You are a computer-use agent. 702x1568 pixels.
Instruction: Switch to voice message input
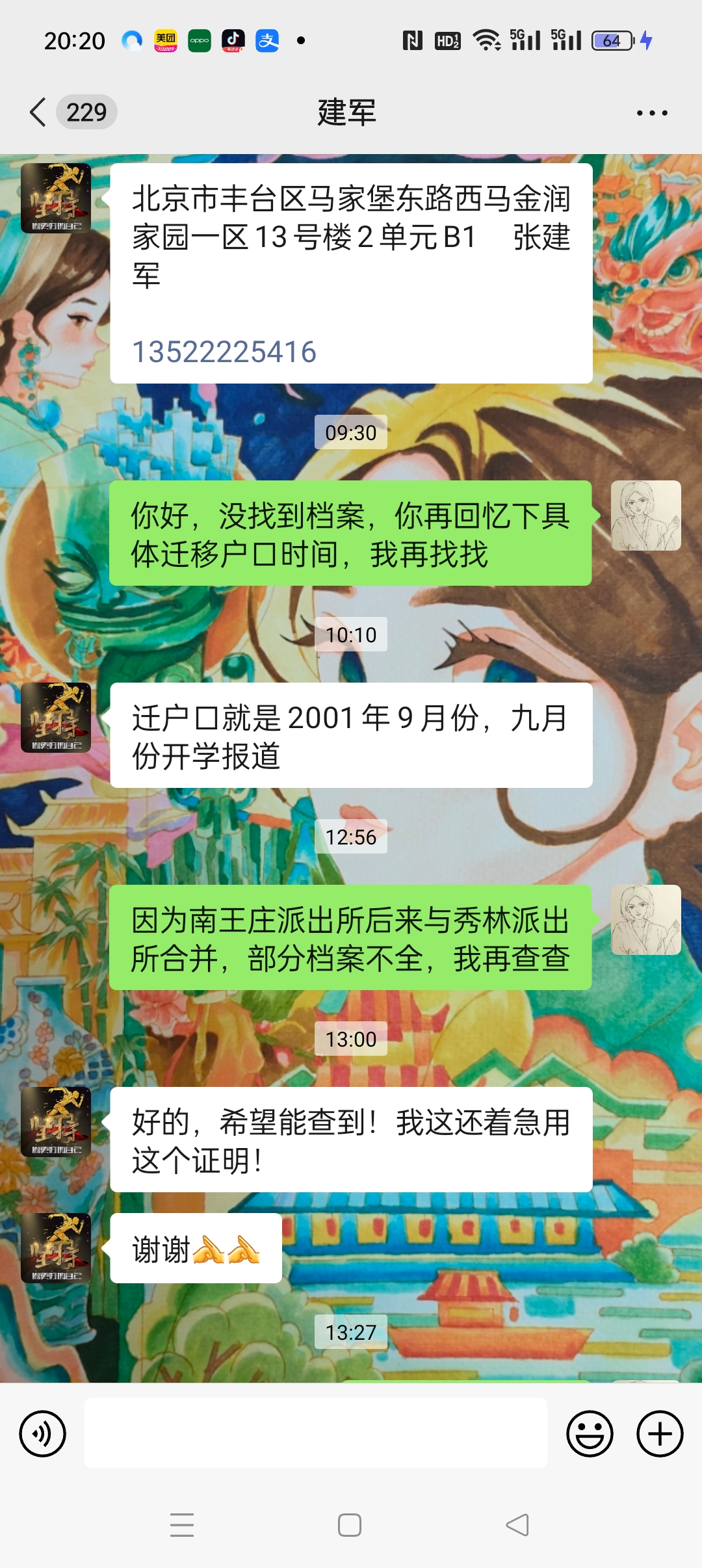coord(43,1433)
